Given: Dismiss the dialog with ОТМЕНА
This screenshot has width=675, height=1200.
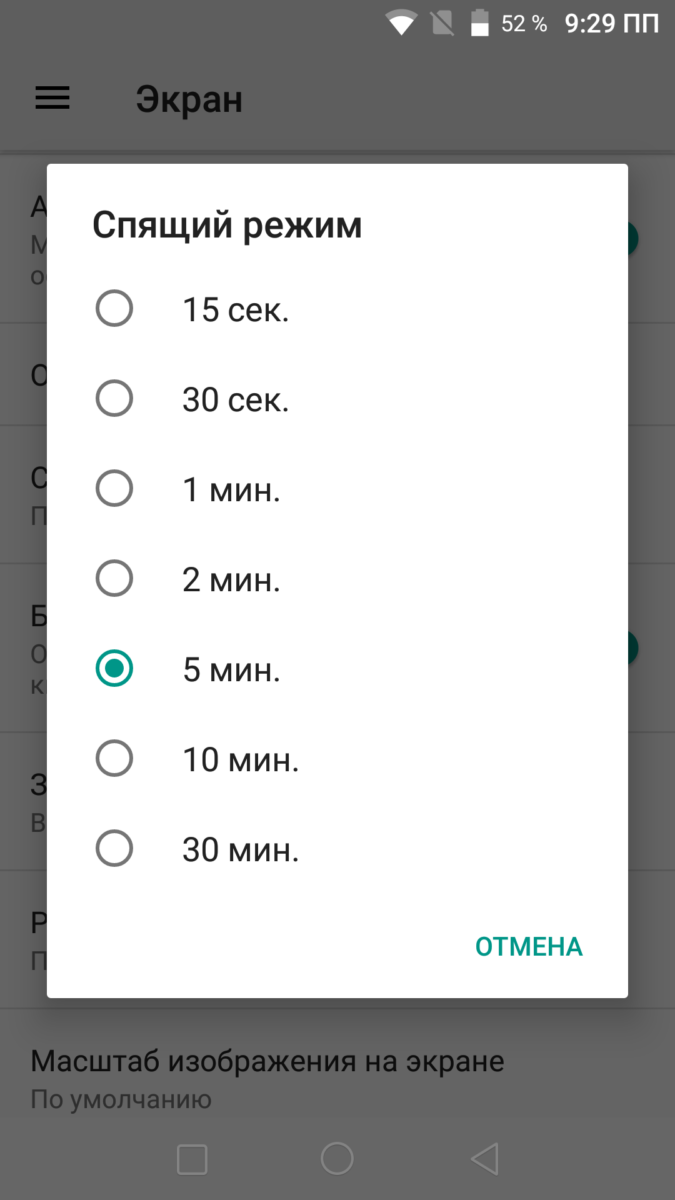Looking at the screenshot, I should click(x=528, y=946).
